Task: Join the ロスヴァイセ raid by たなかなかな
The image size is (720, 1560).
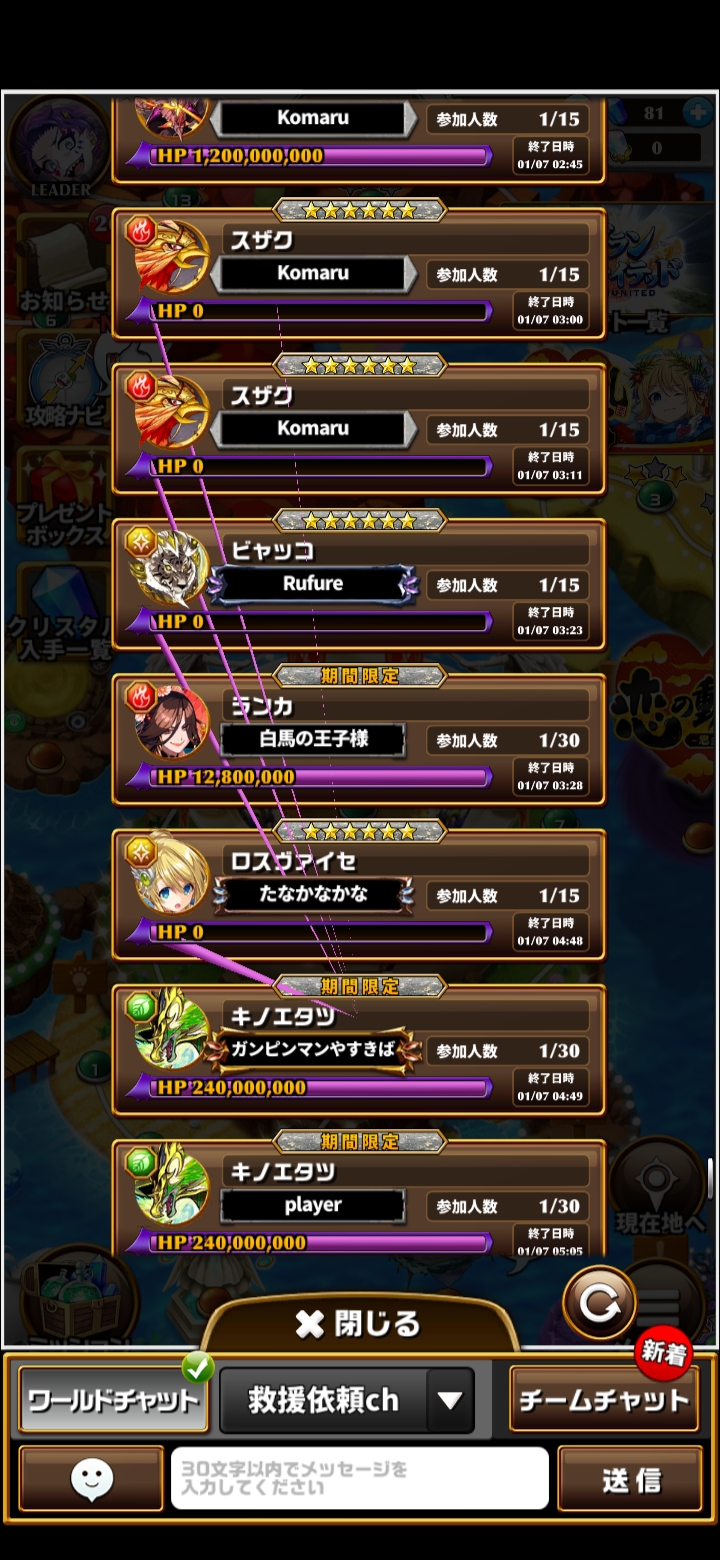Action: point(358,896)
